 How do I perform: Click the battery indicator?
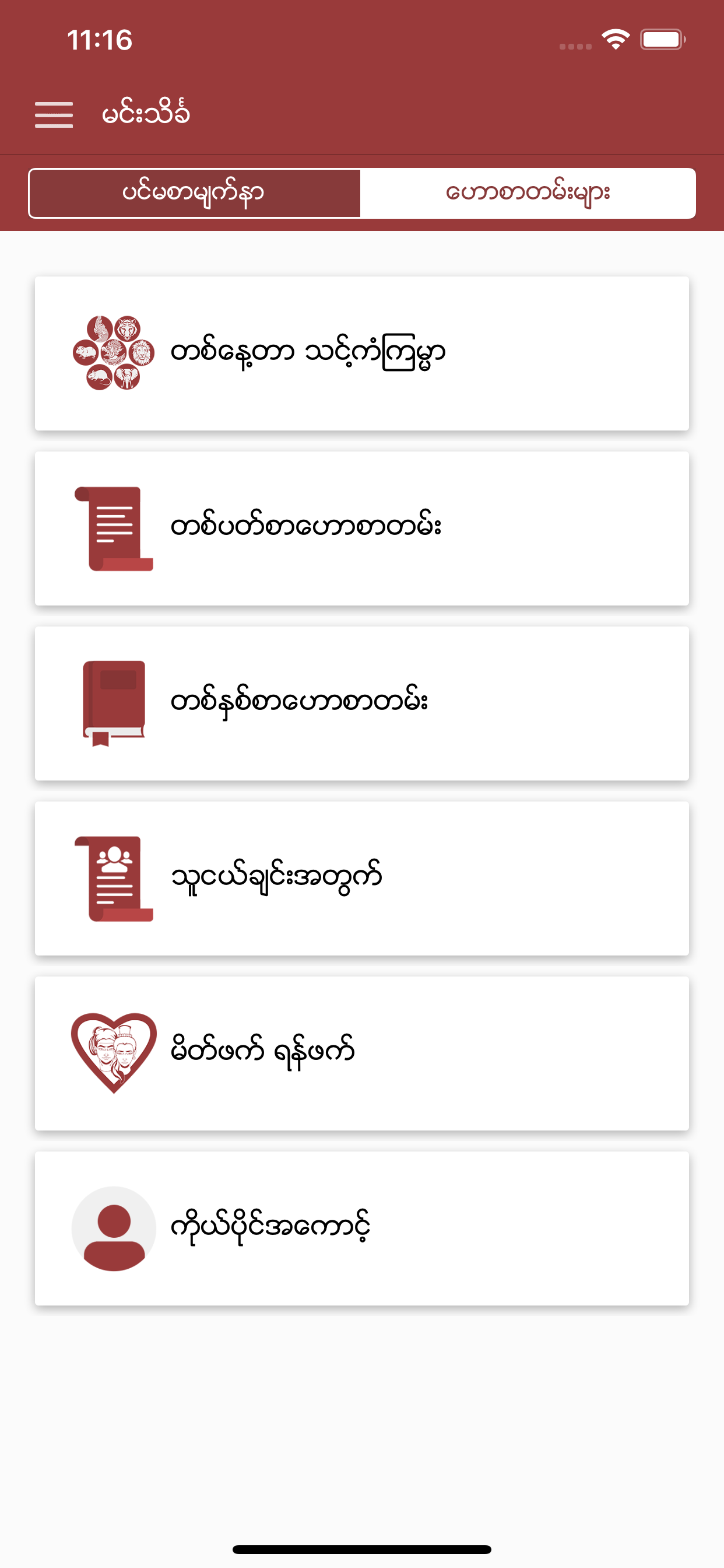(661, 38)
